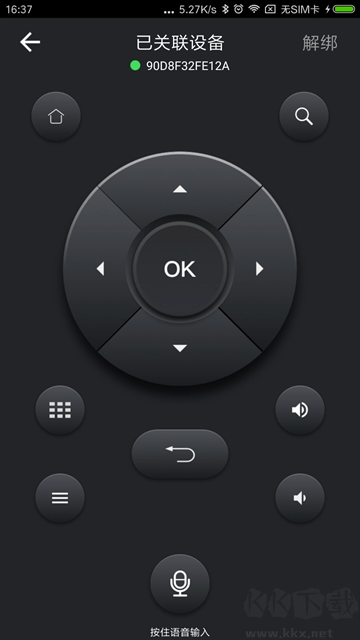Image resolution: width=360 pixels, height=640 pixels.
Task: Tap the remote's return arrow button
Action: tap(180, 454)
